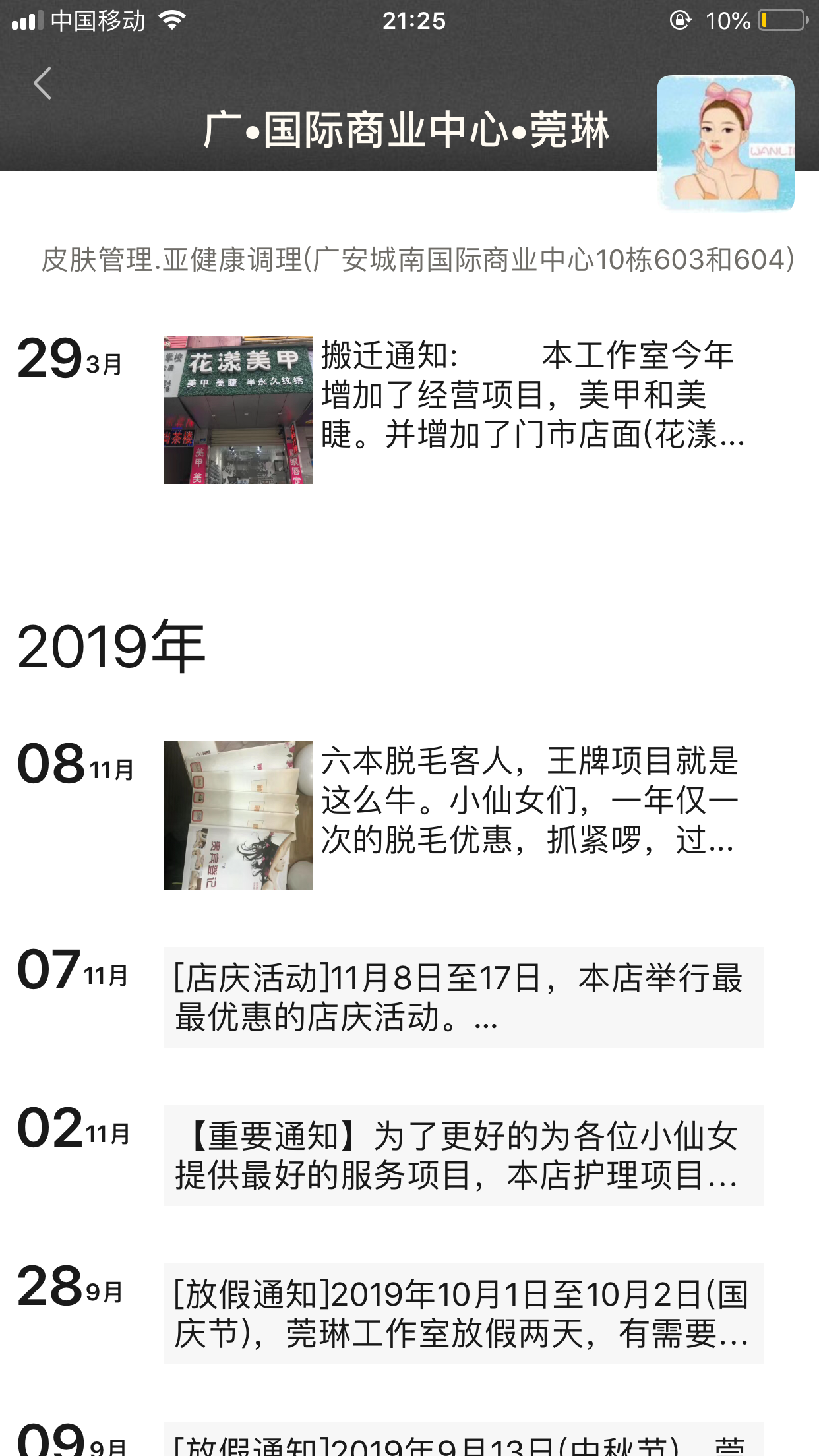The height and width of the screenshot is (1456, 819).
Task: View the hair removal booklets photo
Action: (x=238, y=815)
